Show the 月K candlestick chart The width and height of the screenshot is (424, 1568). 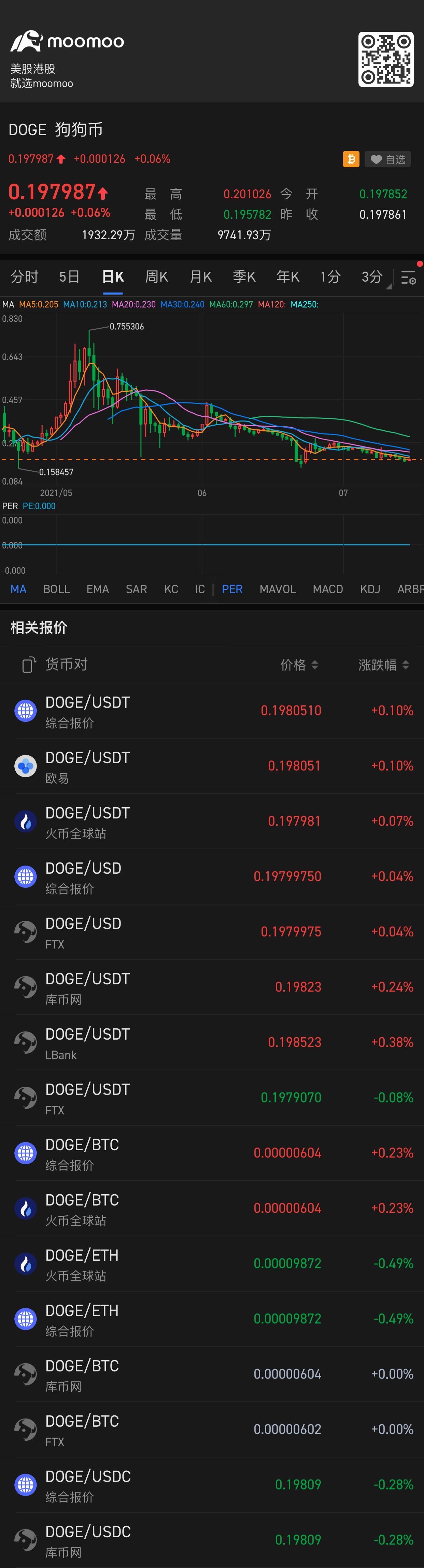click(x=200, y=277)
